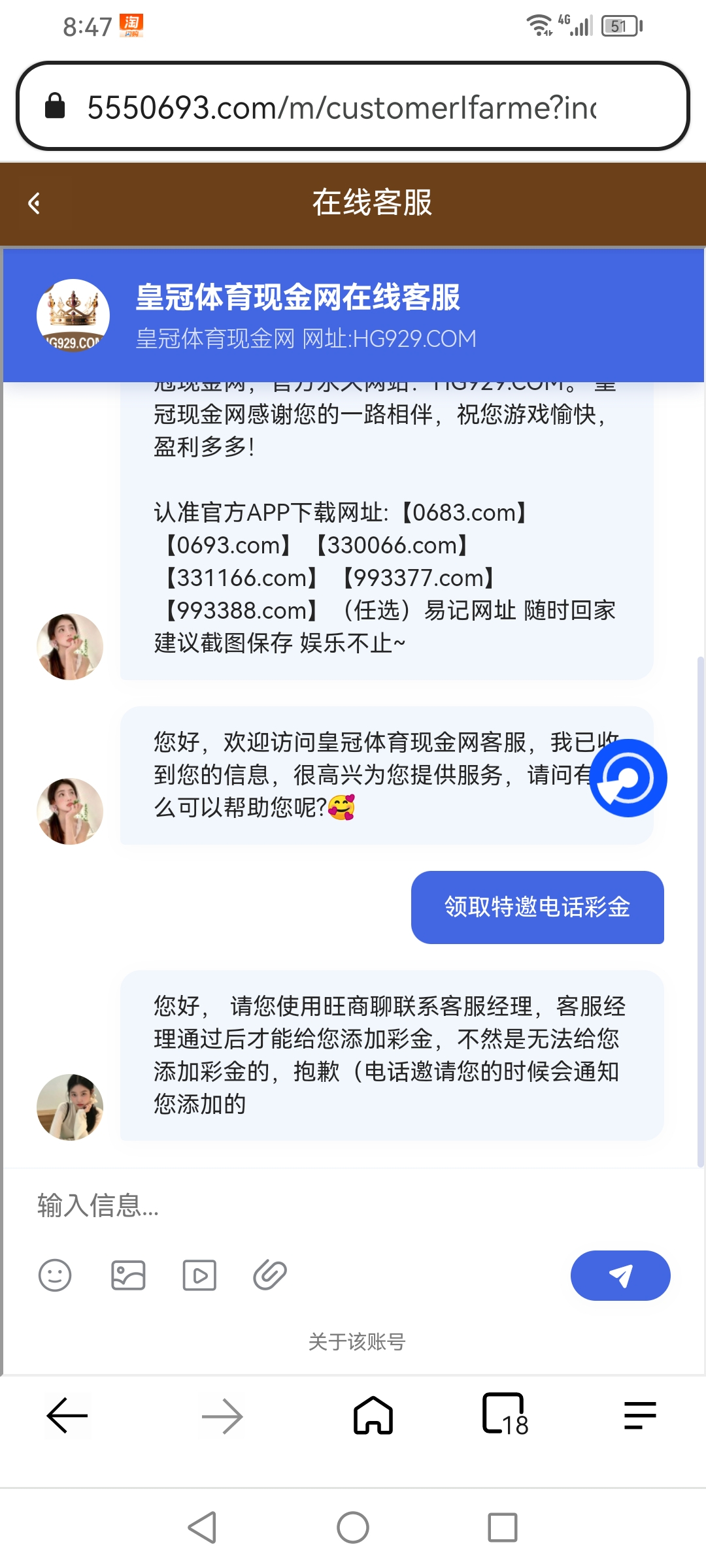Tap the system home button
The image size is (706, 1568).
click(353, 1527)
